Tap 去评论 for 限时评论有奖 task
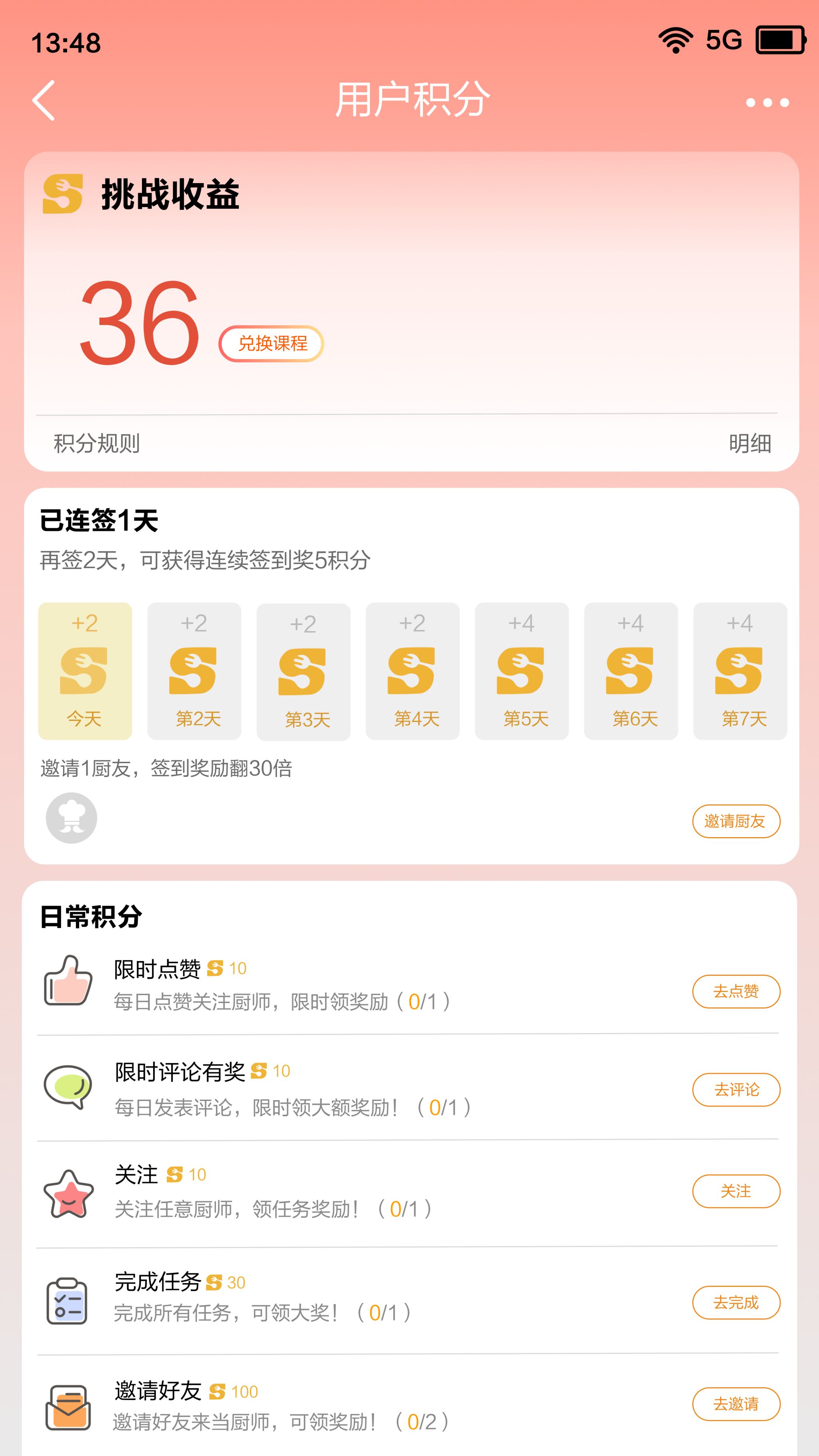 (x=735, y=1089)
